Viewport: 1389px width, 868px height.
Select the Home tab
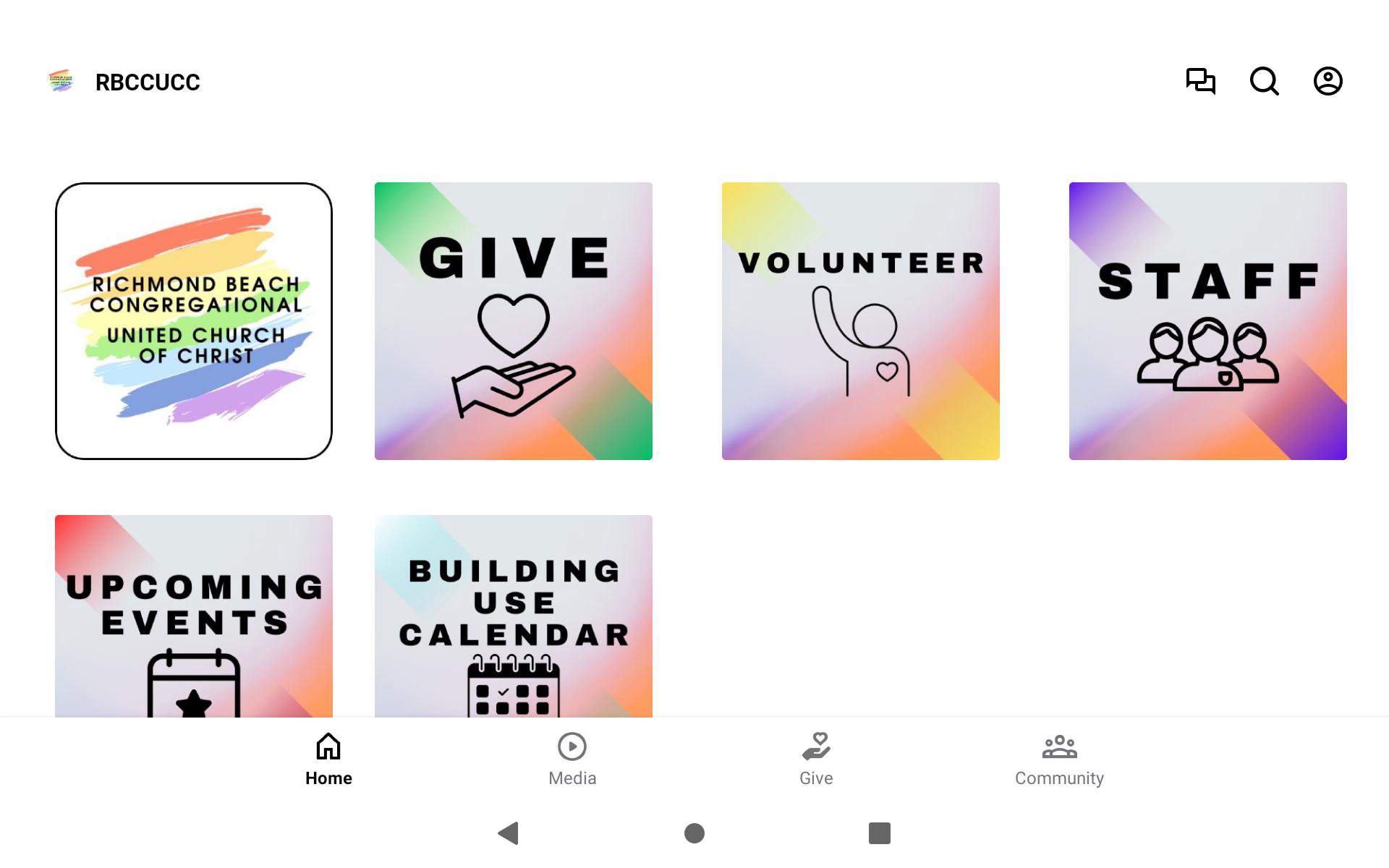point(328,759)
